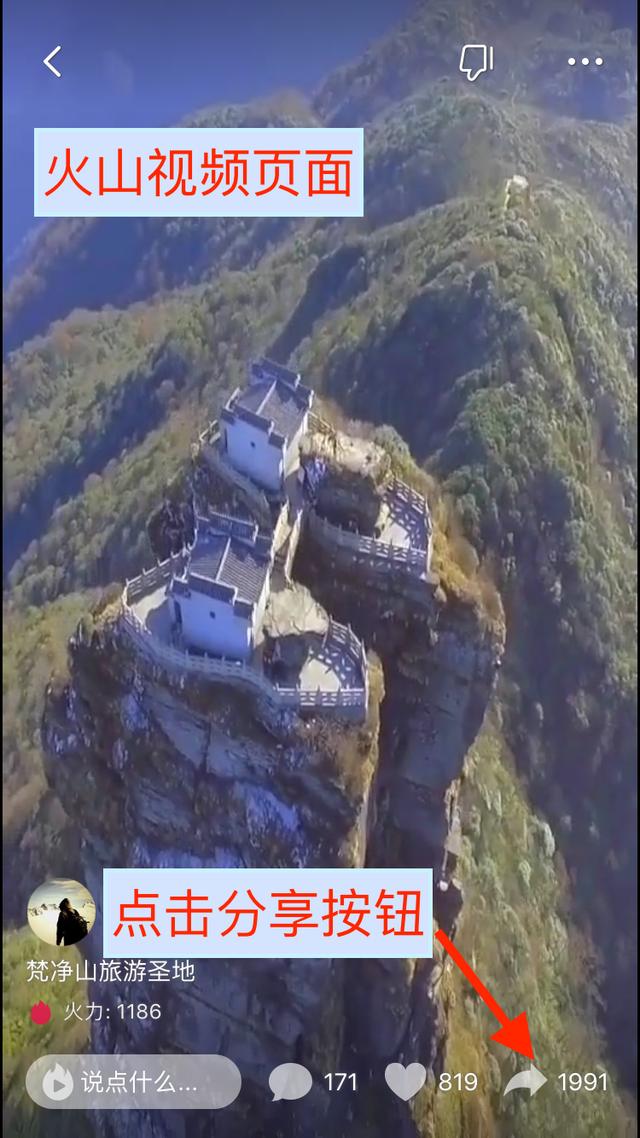Open the comments bubble showing 171
Screen dimensions: 640x1138
pos(290,1082)
